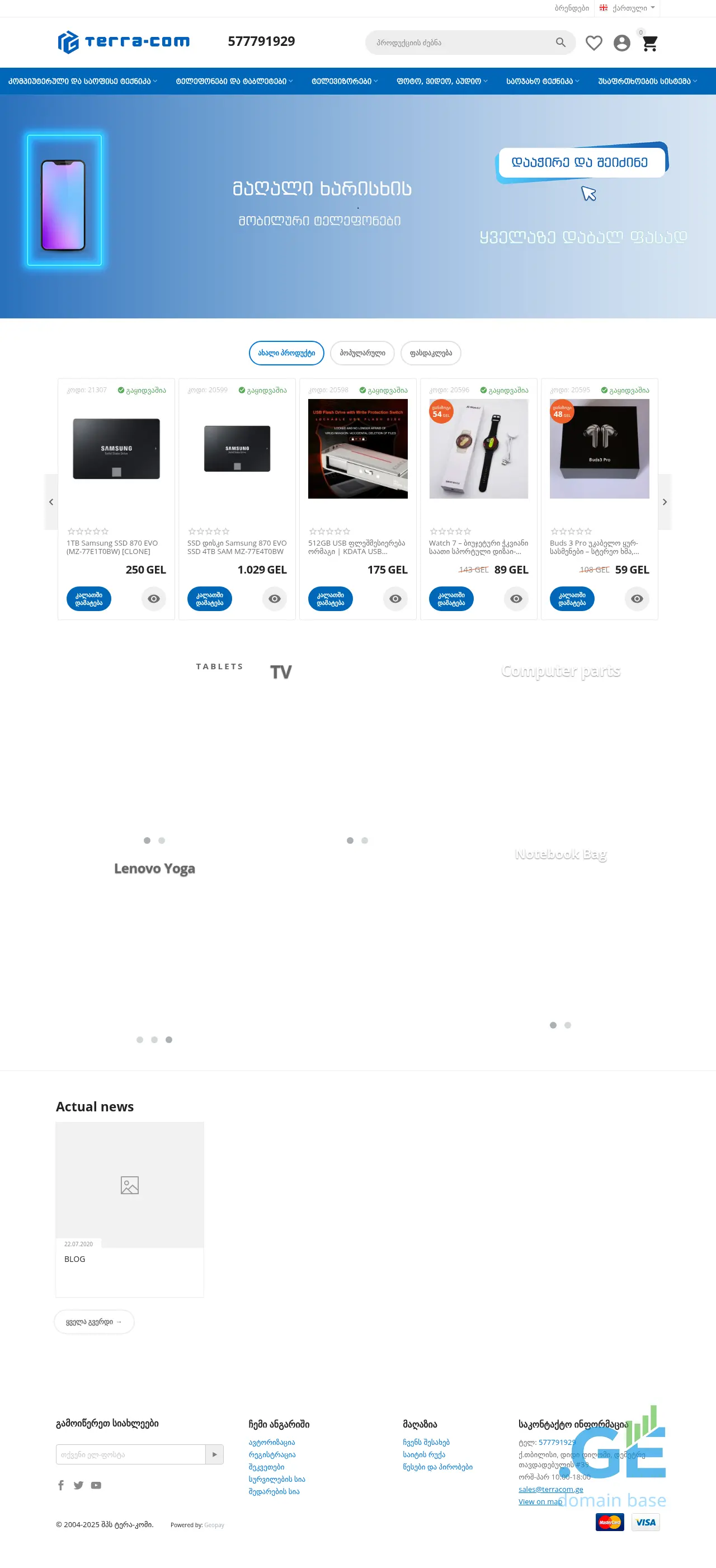Show previous products with the left arrow

[51, 502]
